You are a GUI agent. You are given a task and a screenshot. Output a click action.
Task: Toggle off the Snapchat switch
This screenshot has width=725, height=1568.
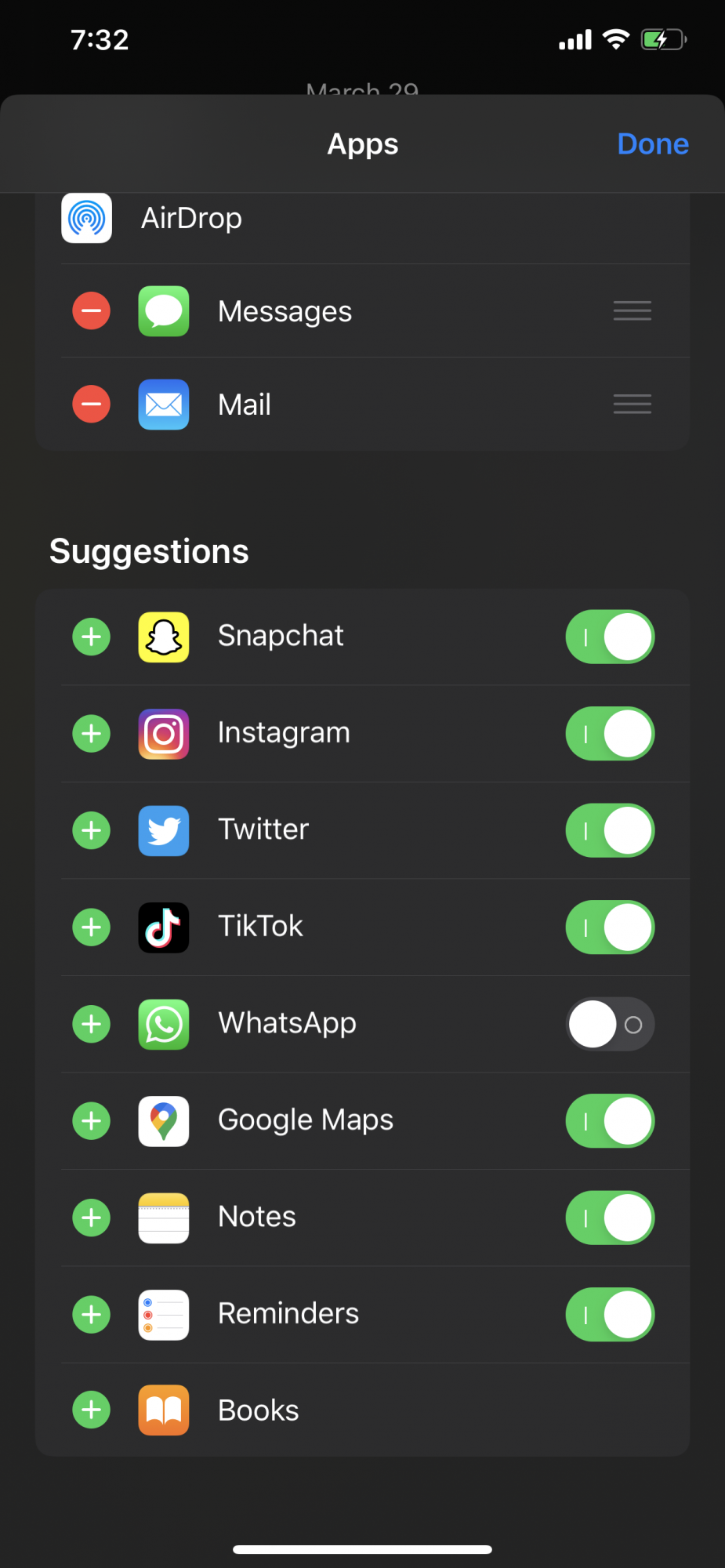pyautogui.click(x=611, y=637)
